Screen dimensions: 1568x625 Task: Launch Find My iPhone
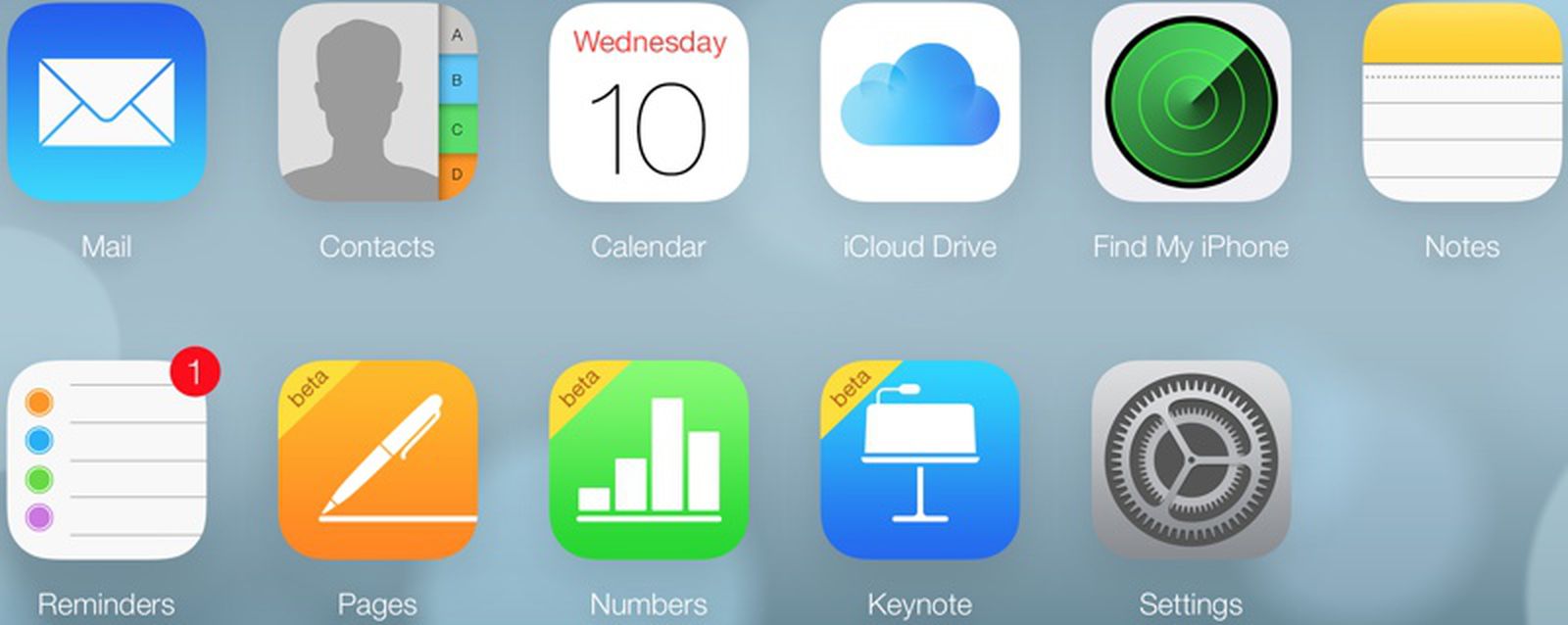pos(1191,103)
